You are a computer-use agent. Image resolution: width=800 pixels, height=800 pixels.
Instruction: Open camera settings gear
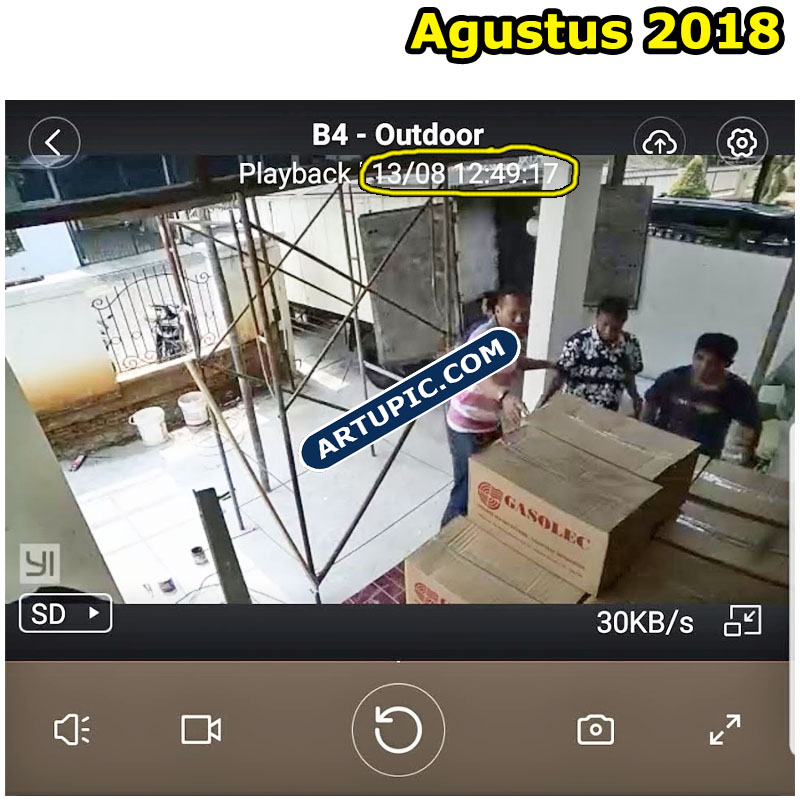click(742, 143)
